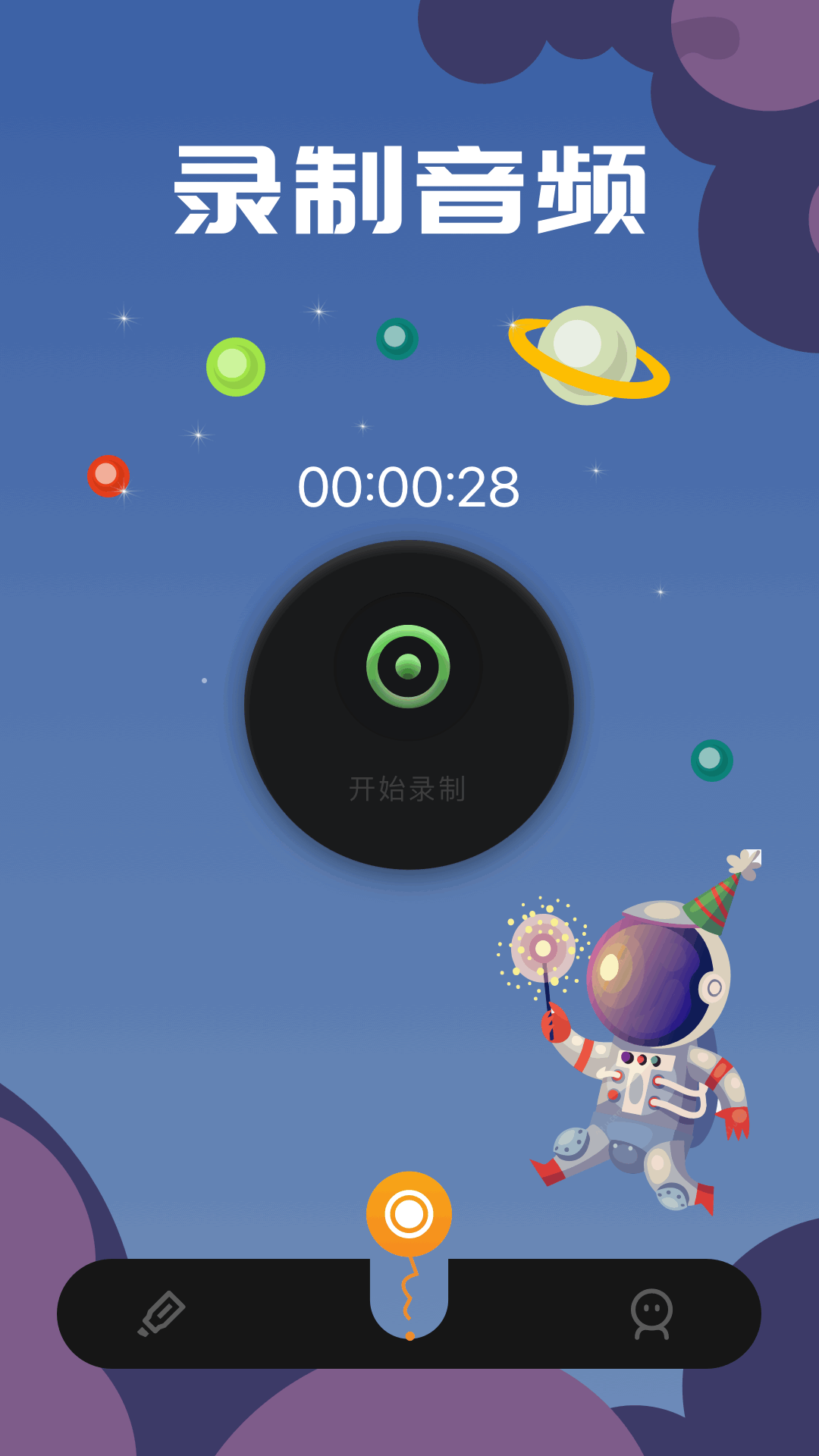819x1456 pixels.
Task: Tap the green start-recording button
Action: tap(408, 667)
